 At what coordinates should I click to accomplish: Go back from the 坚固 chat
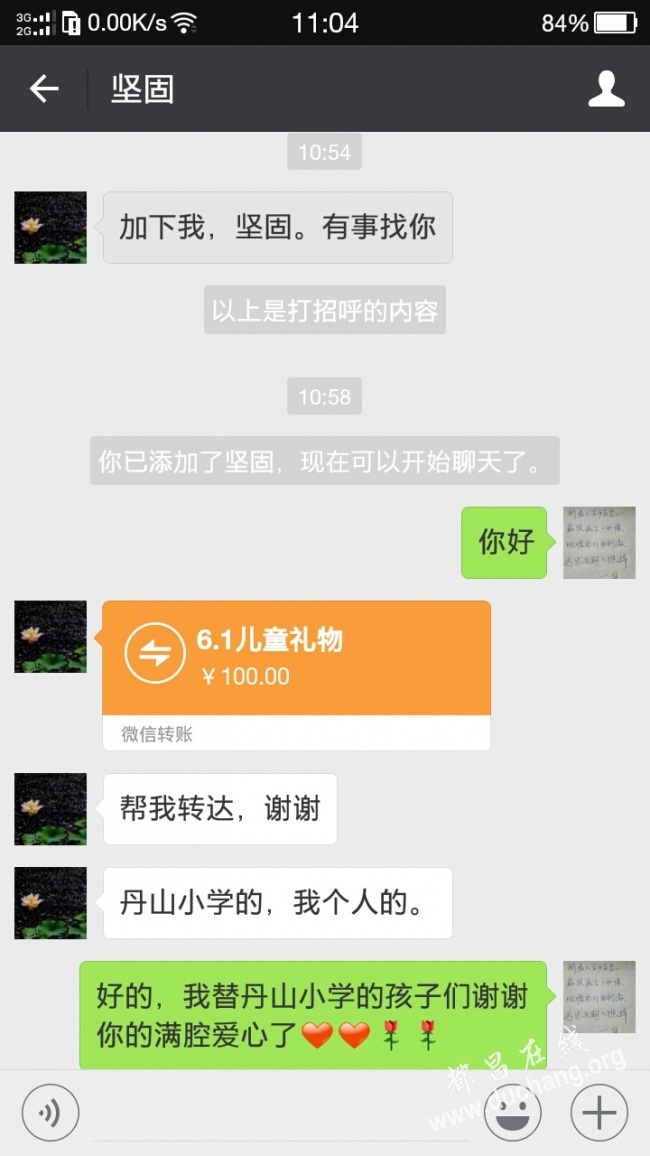click(x=44, y=89)
